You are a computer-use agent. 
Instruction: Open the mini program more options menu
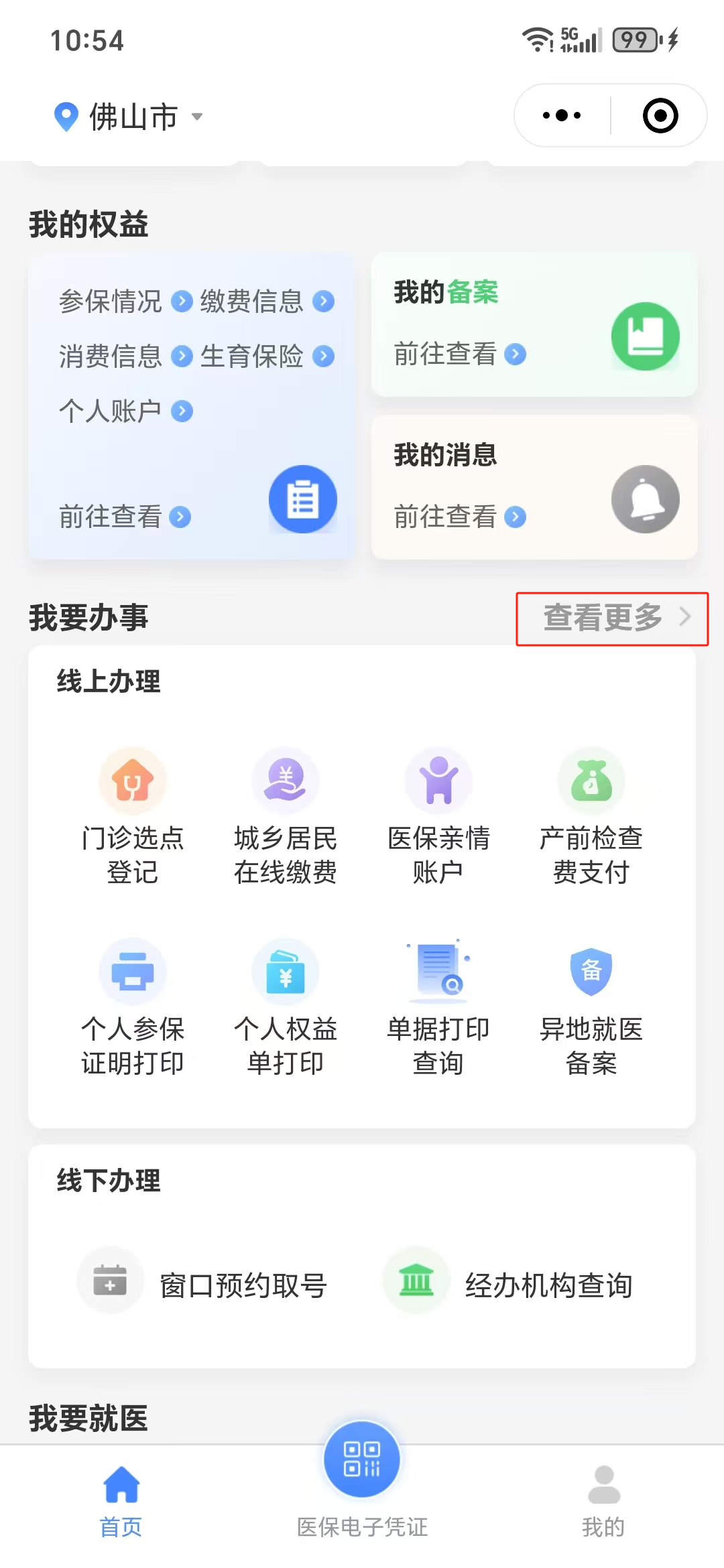click(562, 115)
